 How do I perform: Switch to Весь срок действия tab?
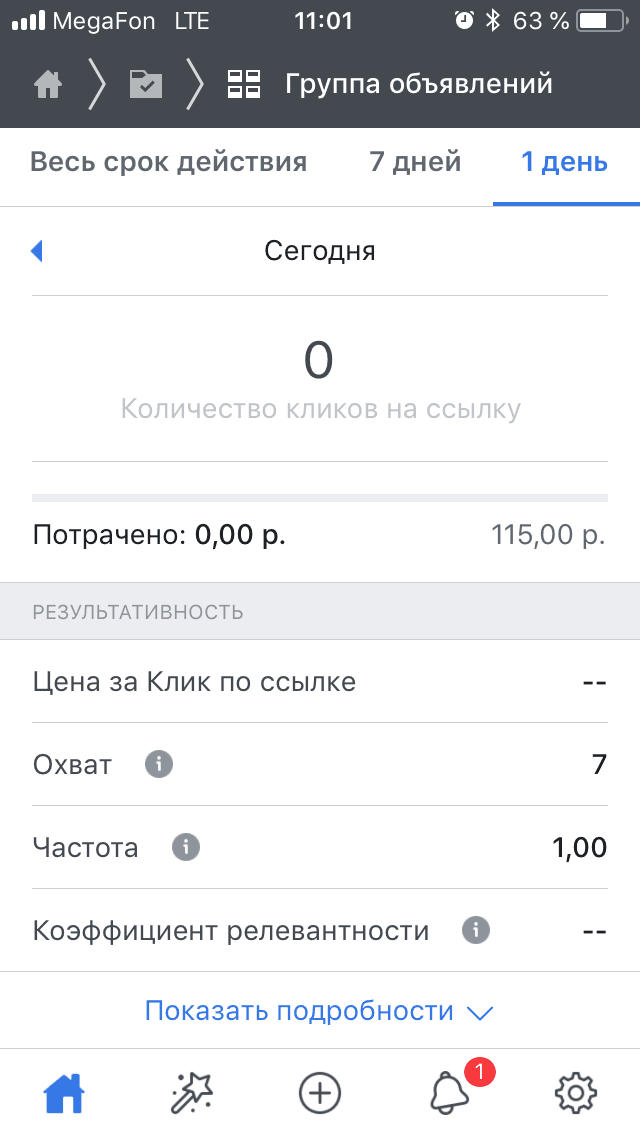point(168,162)
